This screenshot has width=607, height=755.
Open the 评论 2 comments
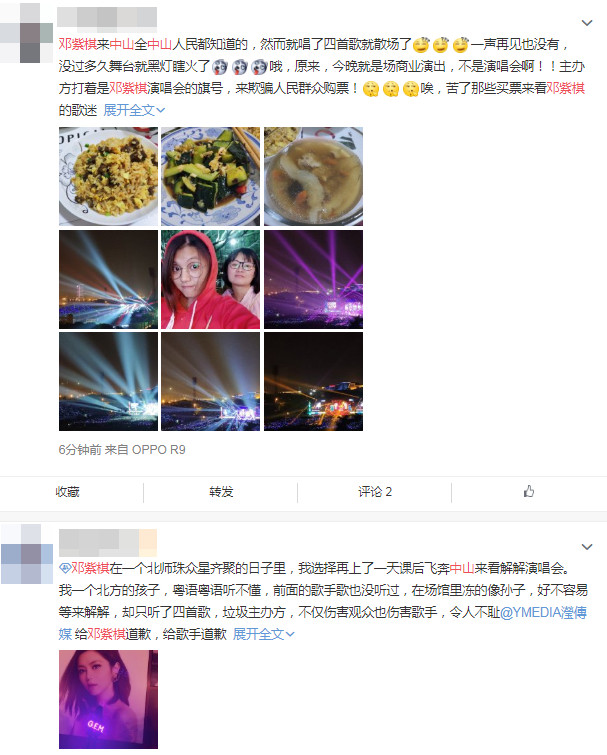point(375,492)
